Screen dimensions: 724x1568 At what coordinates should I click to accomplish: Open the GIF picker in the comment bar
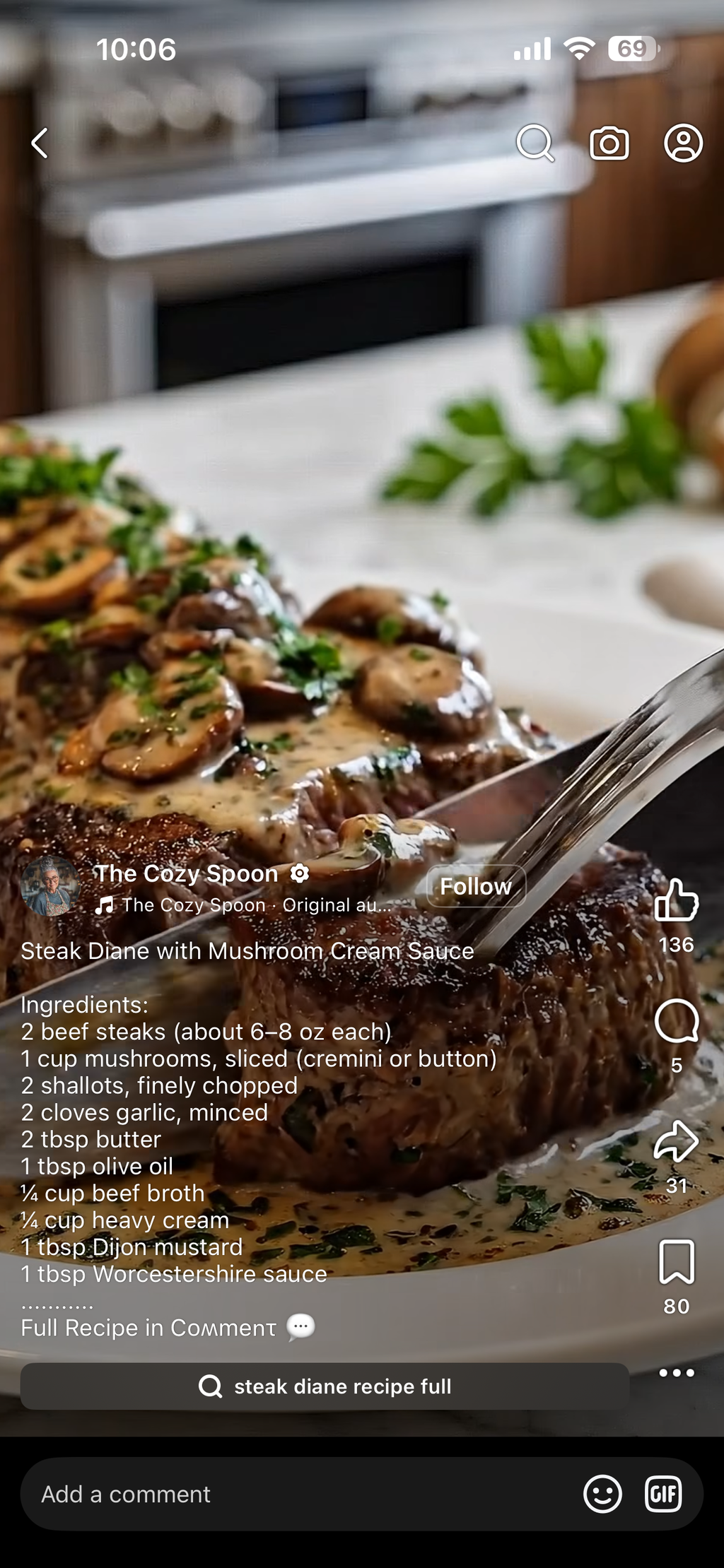[663, 1494]
